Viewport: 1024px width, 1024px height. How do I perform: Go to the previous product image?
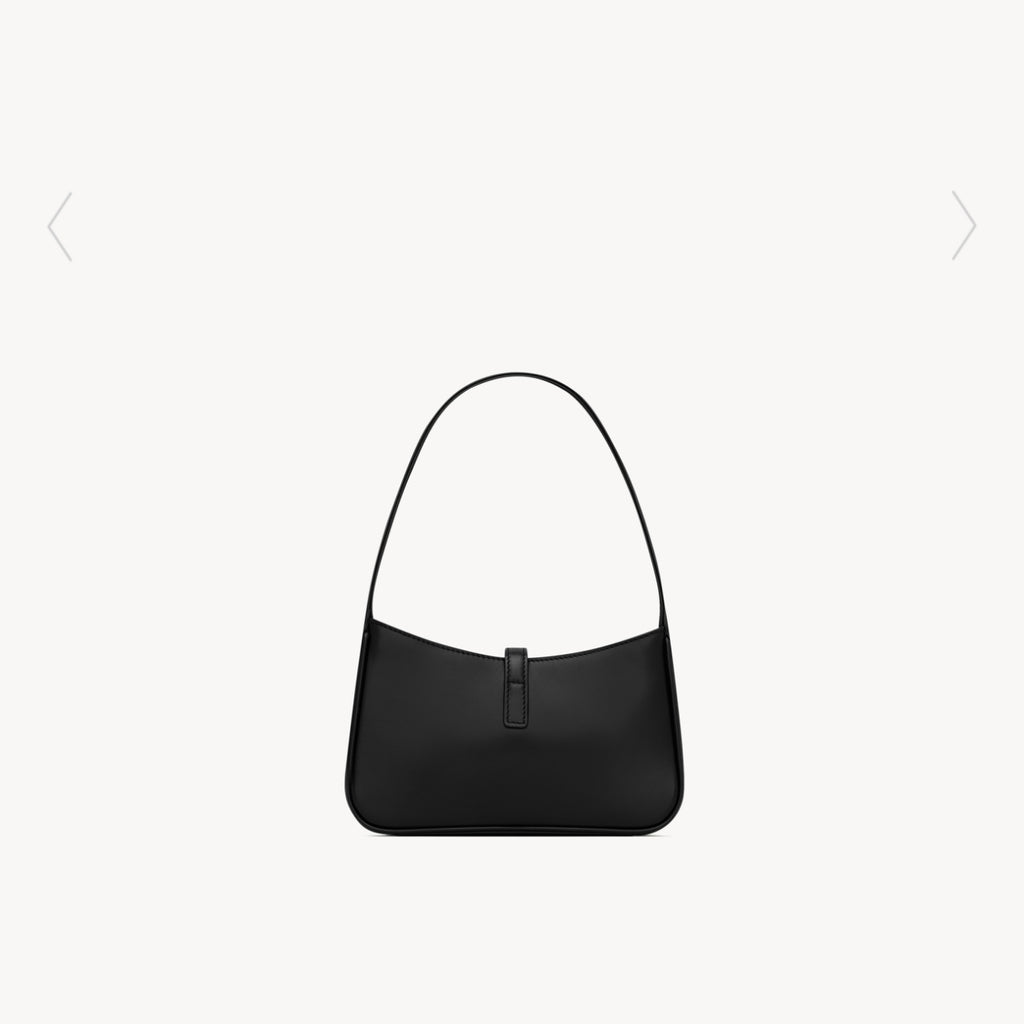(x=60, y=226)
